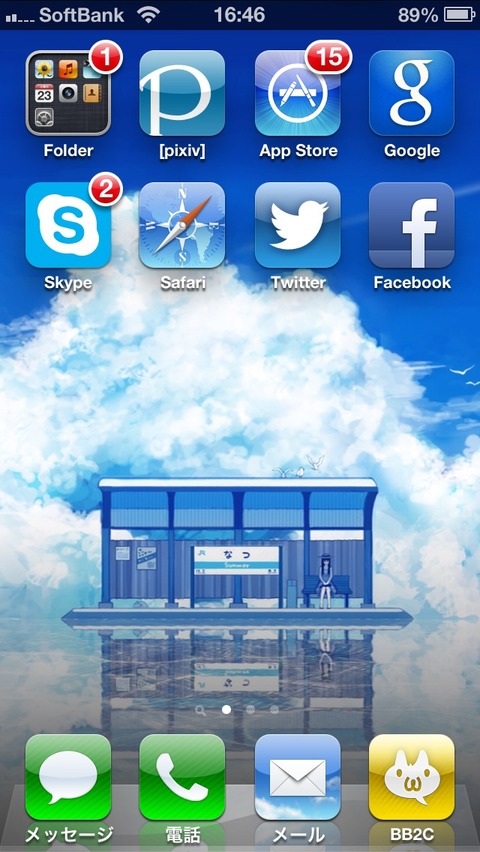Tap the page indicator dots
480x852 pixels.
[x=238, y=710]
